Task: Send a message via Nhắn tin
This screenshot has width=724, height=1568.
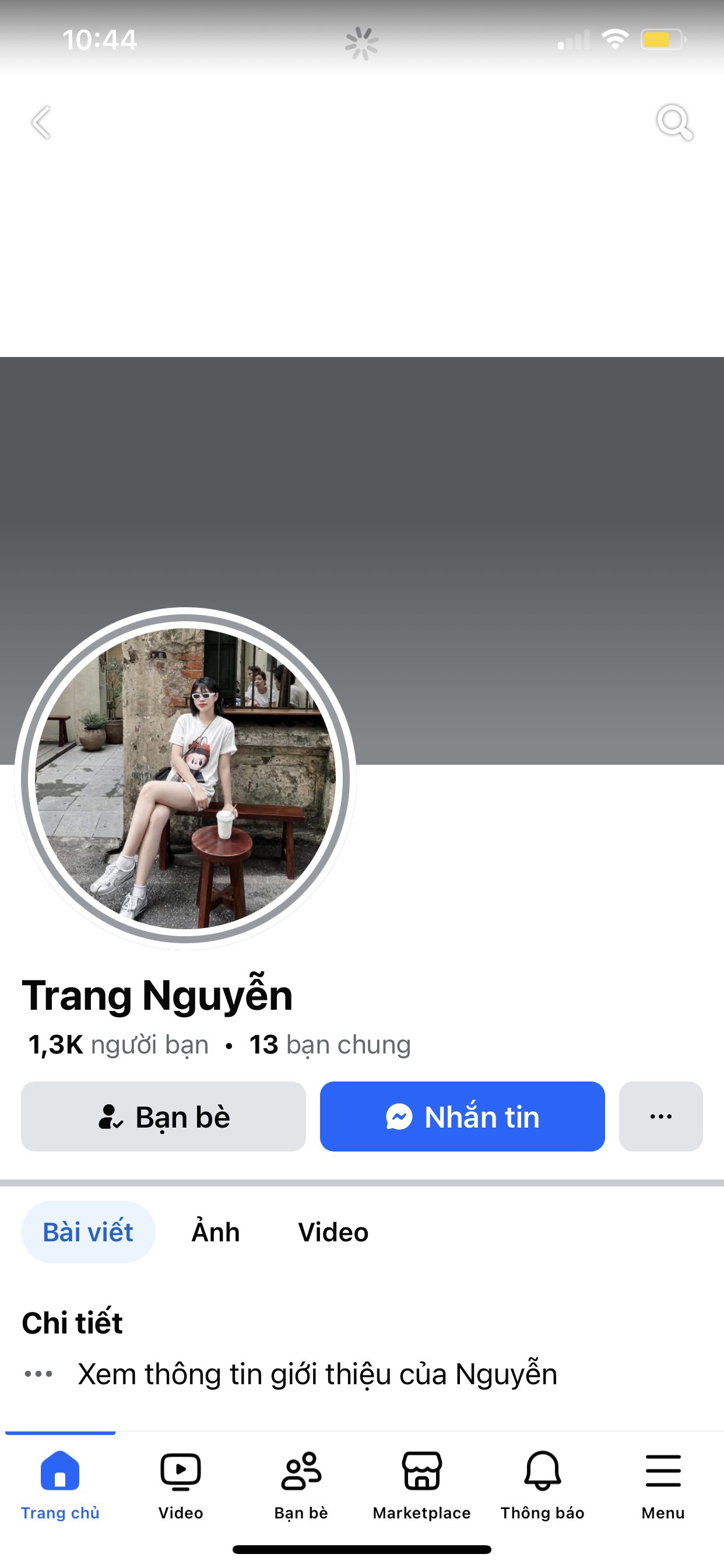Action: [x=462, y=1116]
